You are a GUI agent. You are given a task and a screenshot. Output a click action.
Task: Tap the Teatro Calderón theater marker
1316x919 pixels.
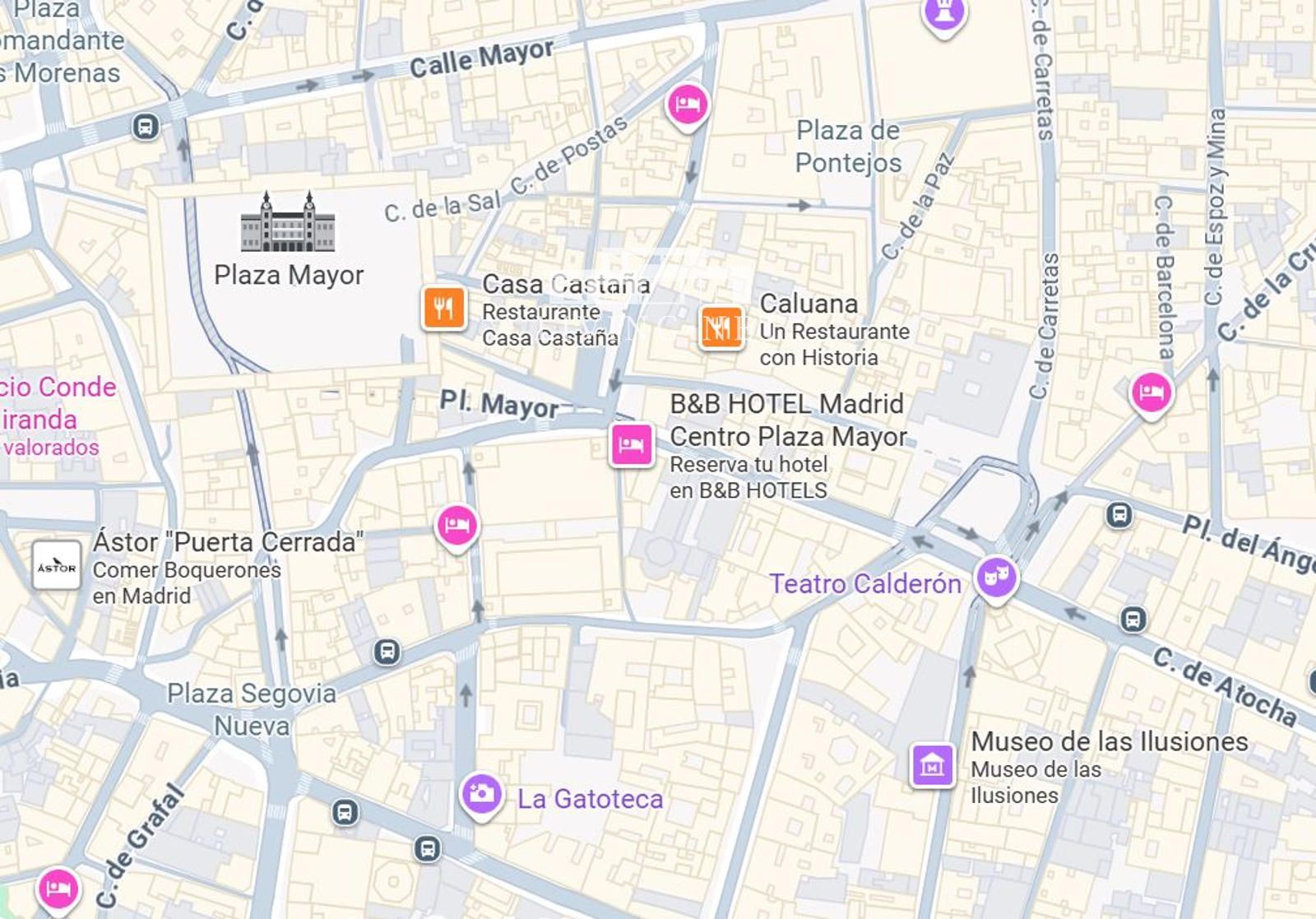click(996, 578)
